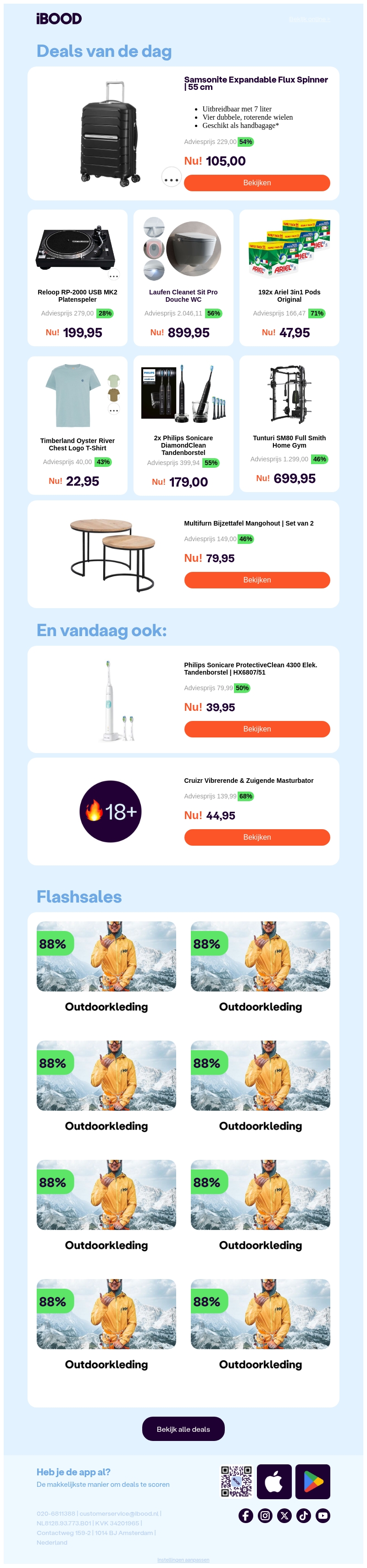Open iBOOD's X profile
This screenshot has height=1568, width=367.
(284, 1516)
